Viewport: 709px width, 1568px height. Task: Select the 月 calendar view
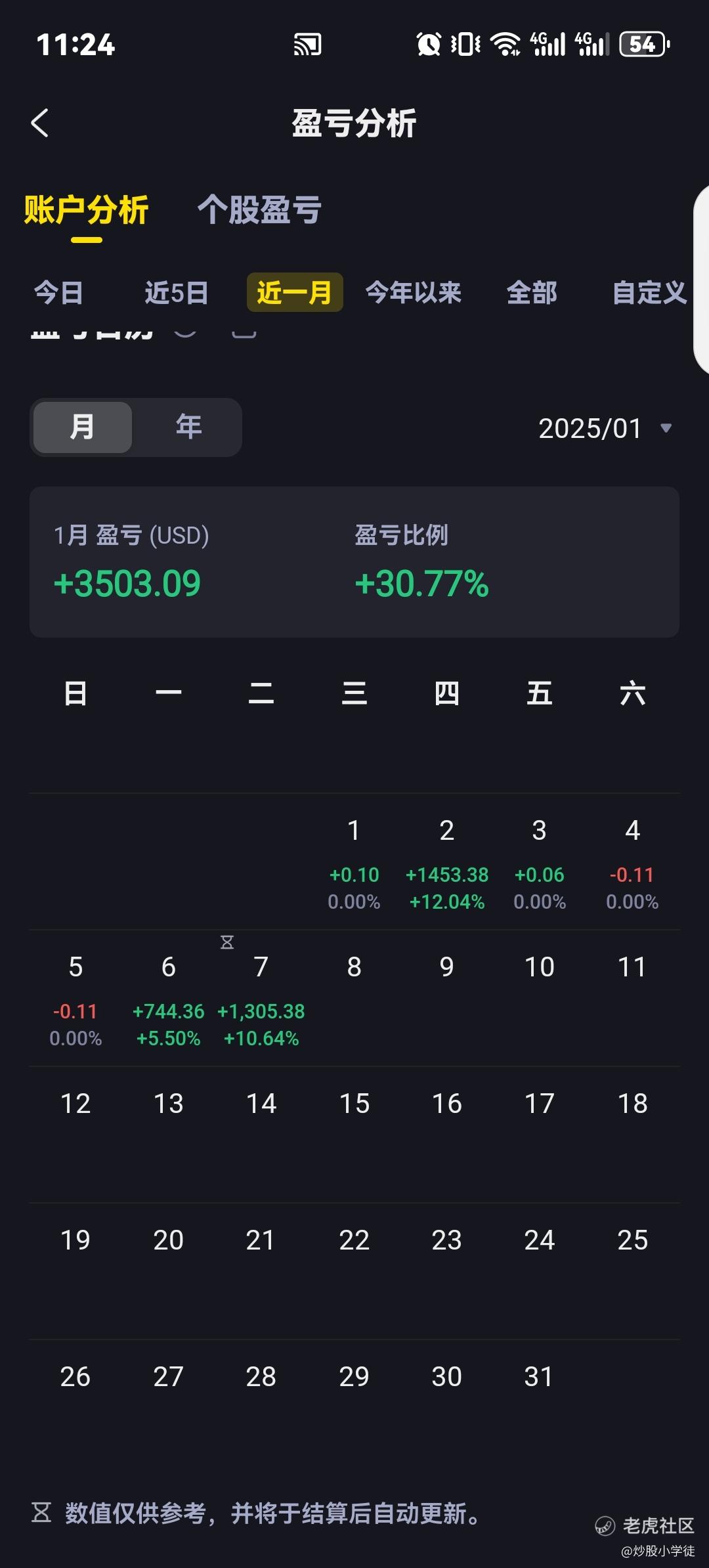point(83,427)
